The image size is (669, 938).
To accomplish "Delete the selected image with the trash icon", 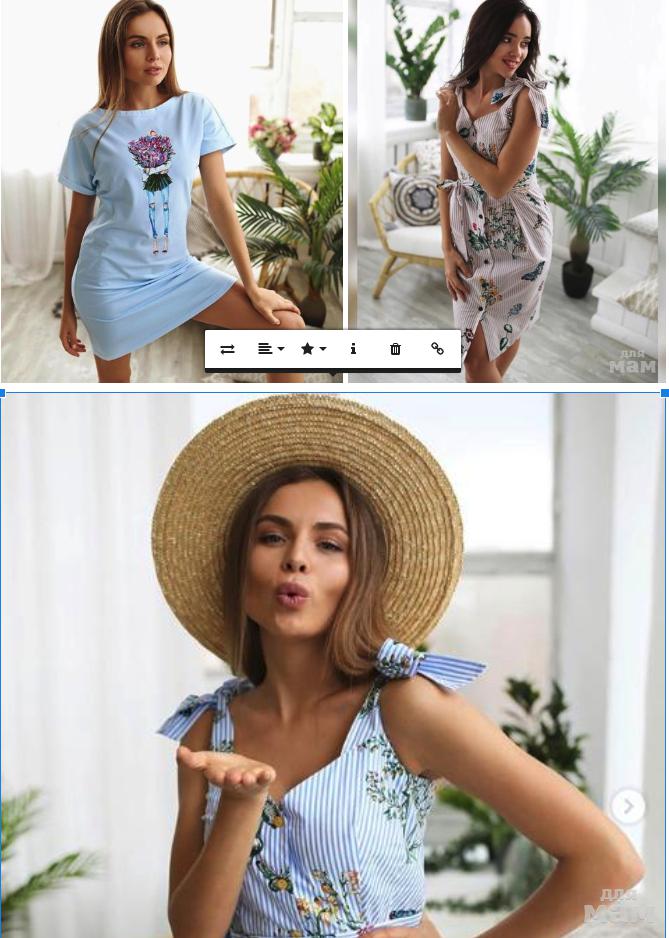I will (x=395, y=349).
